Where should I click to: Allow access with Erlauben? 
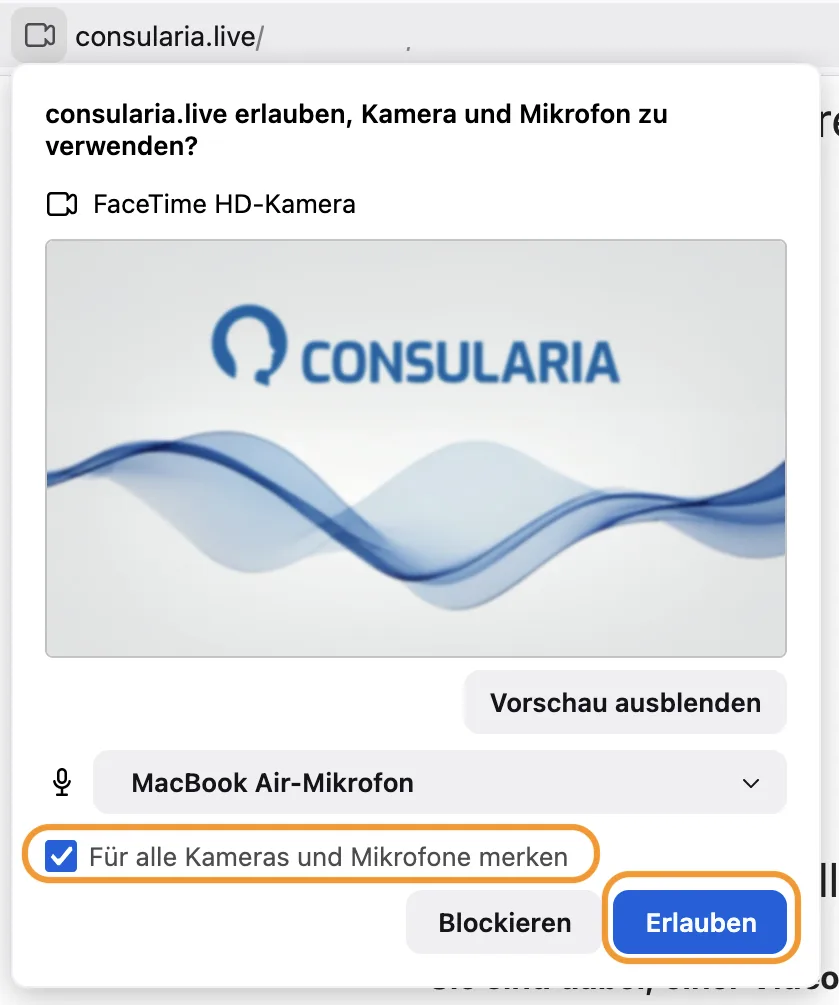pyautogui.click(x=700, y=922)
